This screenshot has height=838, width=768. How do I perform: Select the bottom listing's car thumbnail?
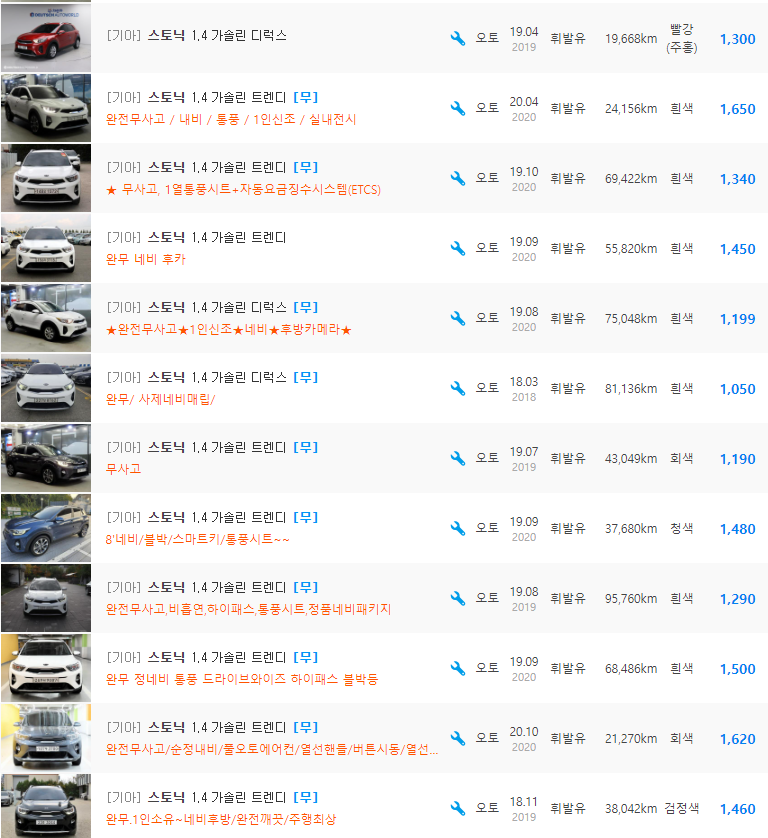click(46, 807)
